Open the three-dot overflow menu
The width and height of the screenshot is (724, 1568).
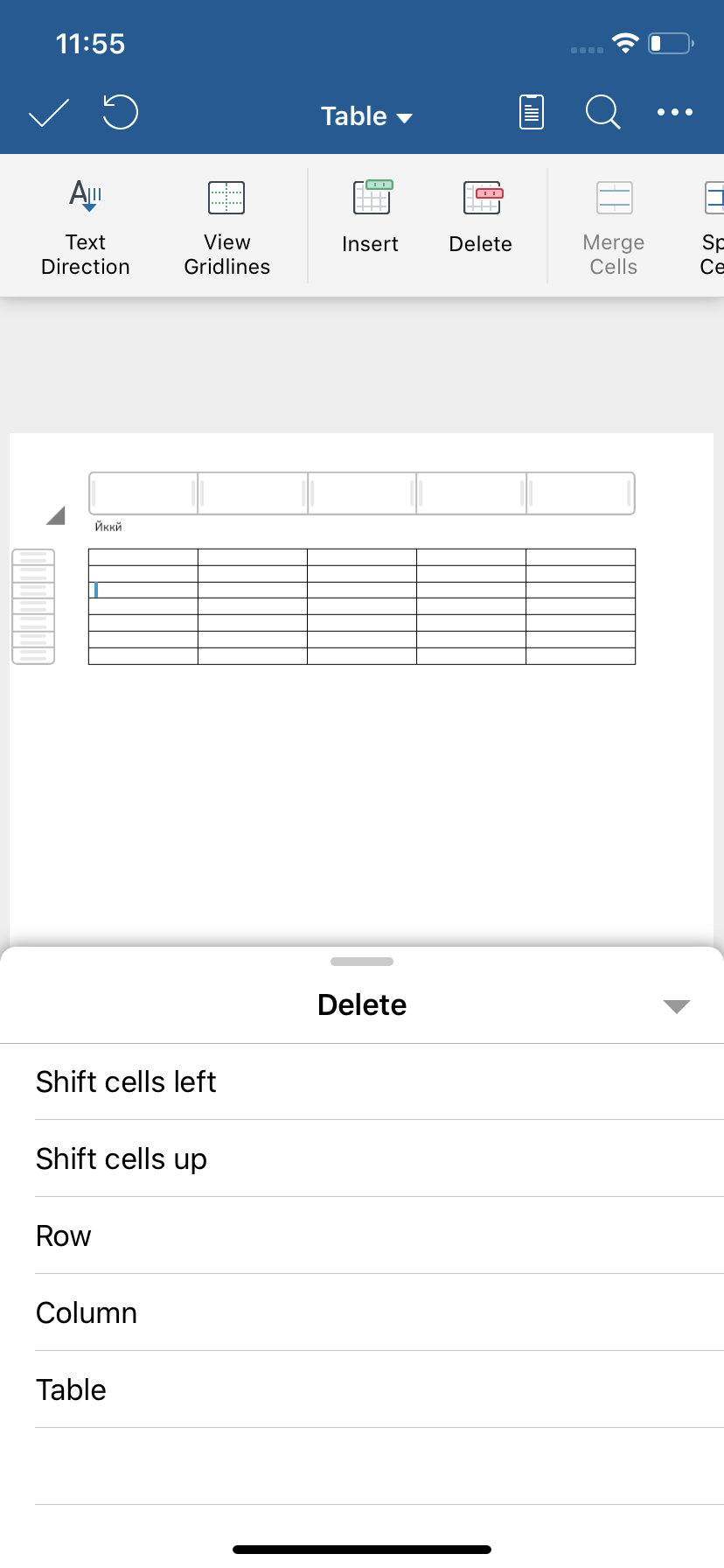[x=675, y=112]
